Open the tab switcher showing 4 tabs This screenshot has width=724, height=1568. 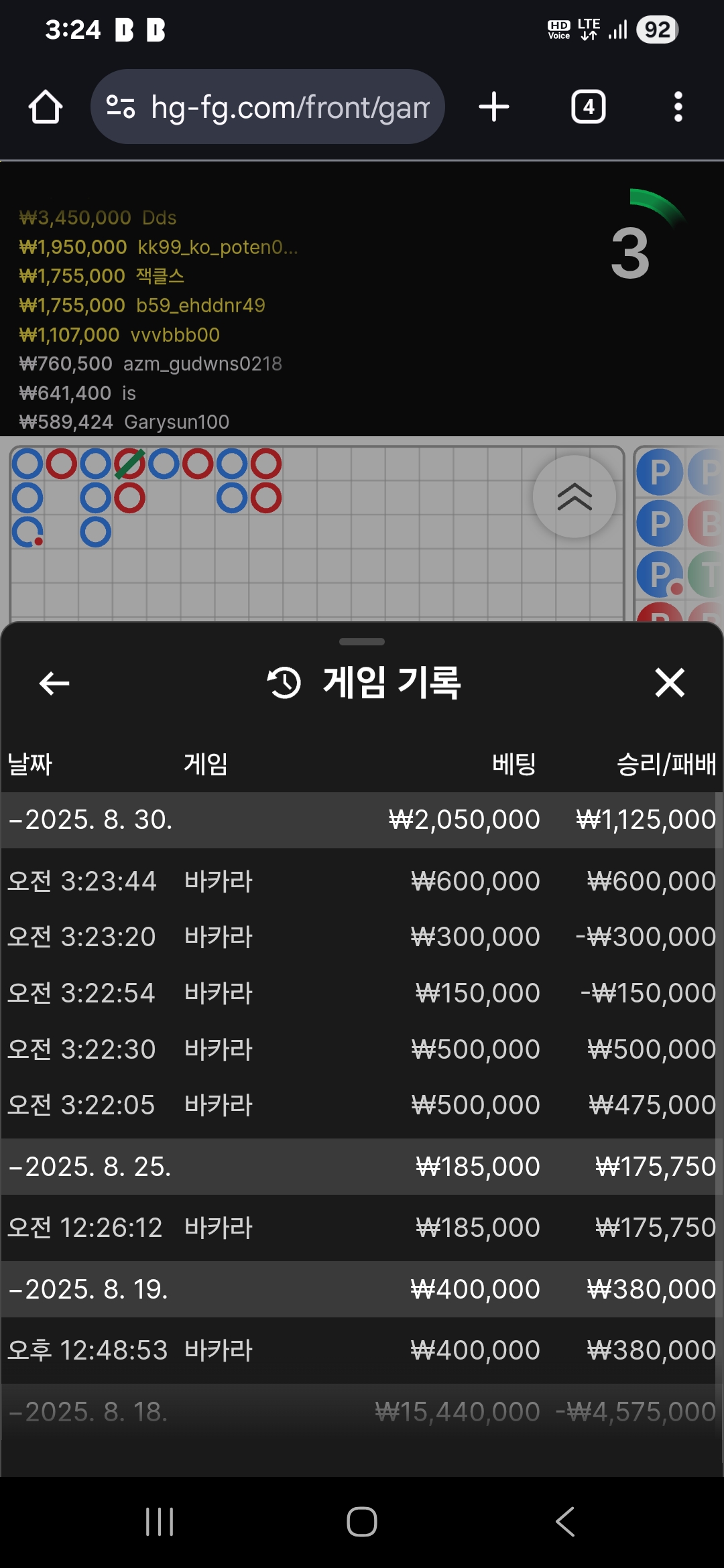coord(589,107)
